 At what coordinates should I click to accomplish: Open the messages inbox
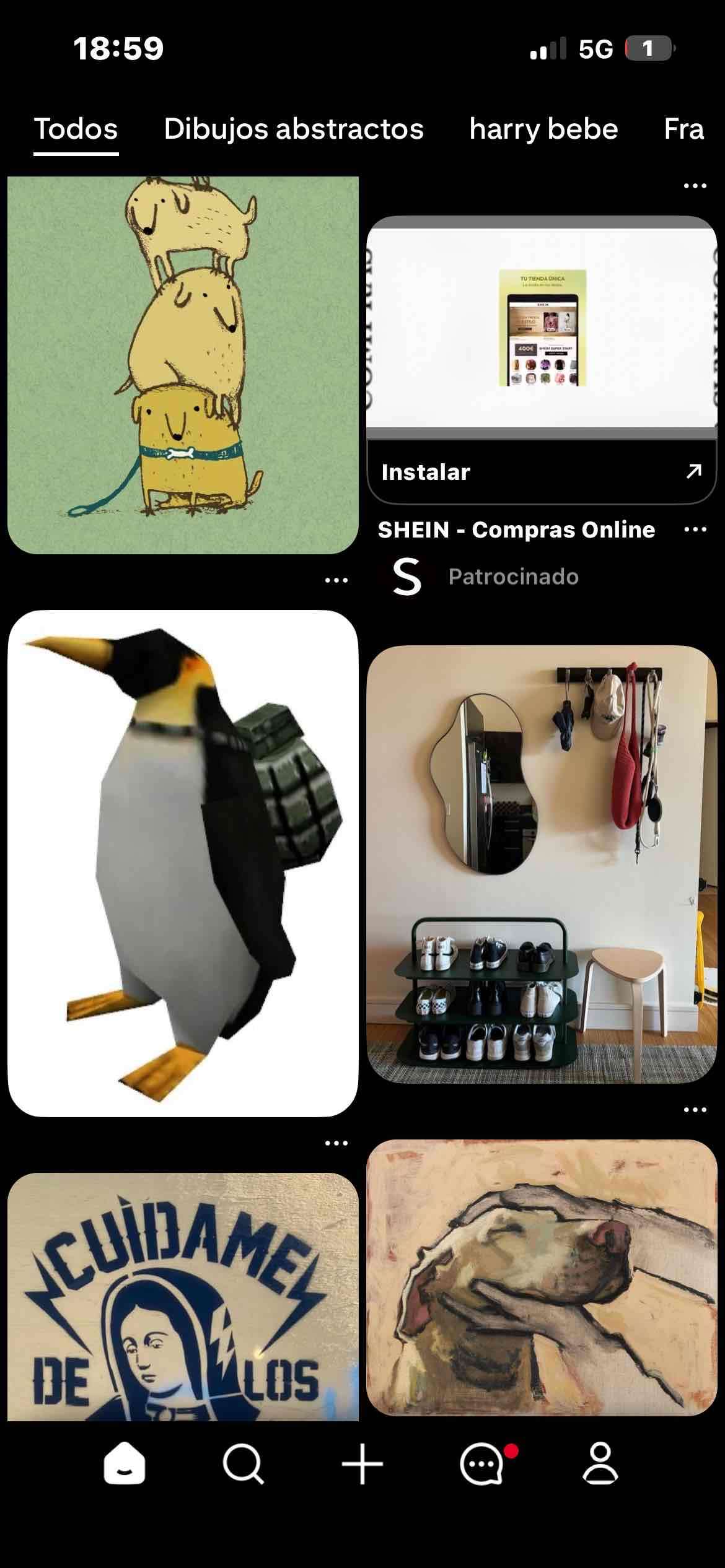[x=482, y=1464]
